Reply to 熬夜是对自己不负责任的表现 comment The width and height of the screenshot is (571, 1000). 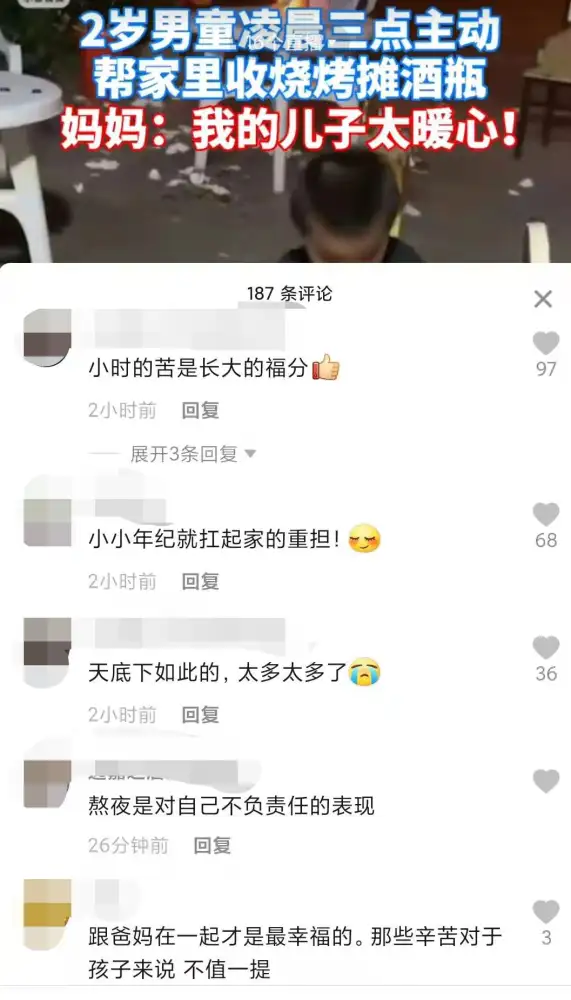tap(212, 846)
